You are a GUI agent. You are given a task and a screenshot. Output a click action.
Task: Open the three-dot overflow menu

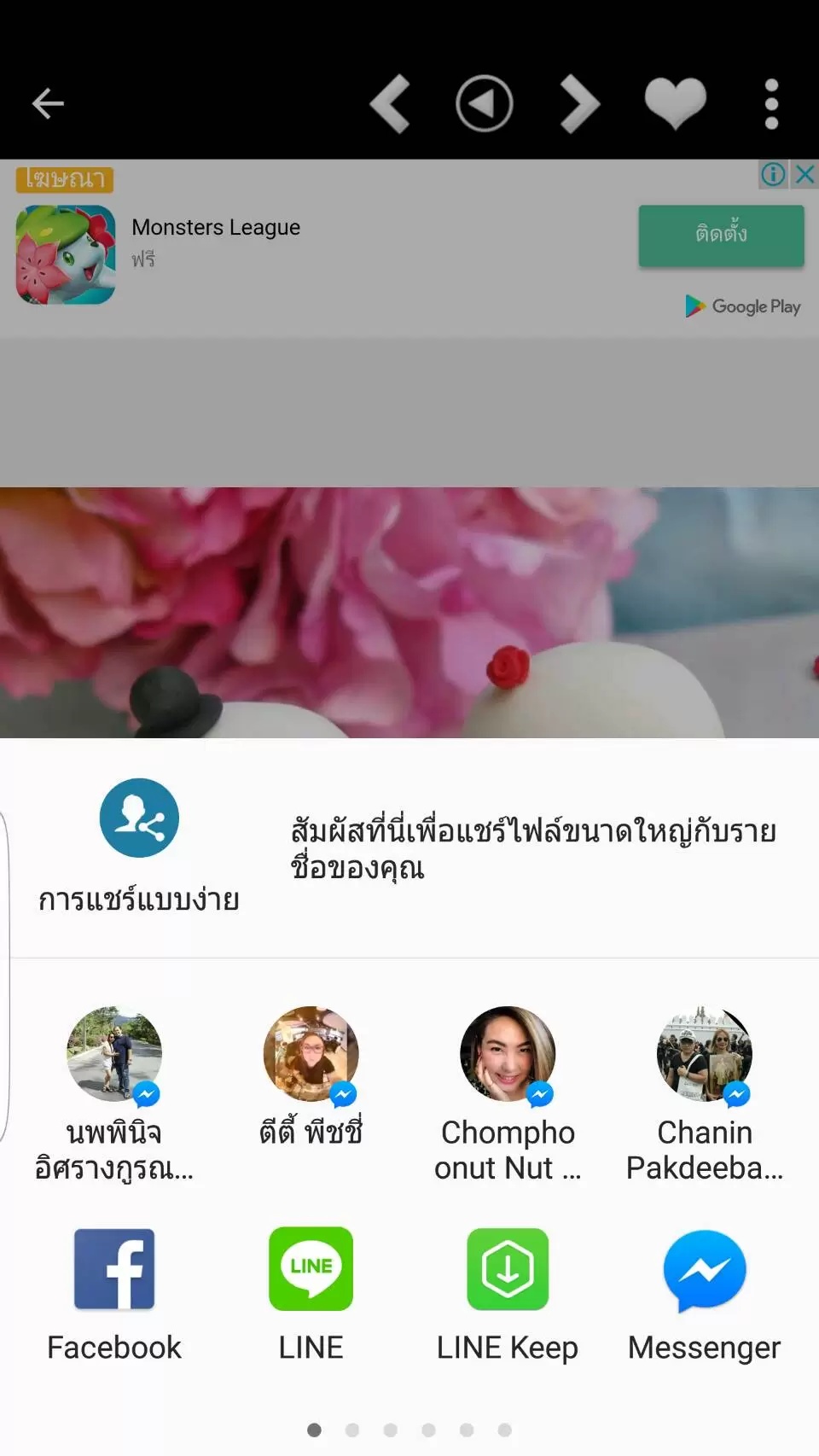(771, 104)
